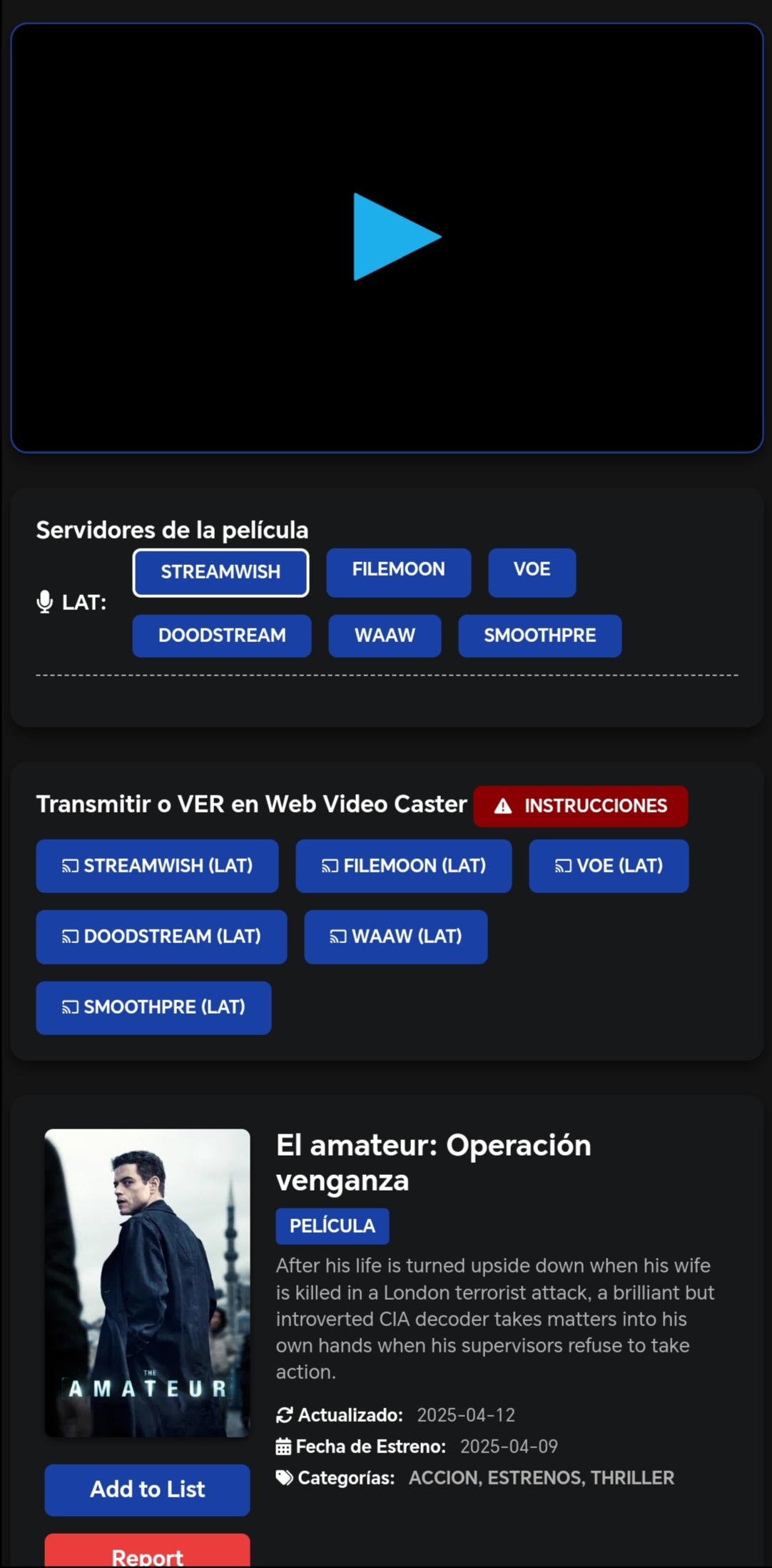This screenshot has width=772, height=1568.
Task: Report this movie
Action: [x=147, y=1554]
